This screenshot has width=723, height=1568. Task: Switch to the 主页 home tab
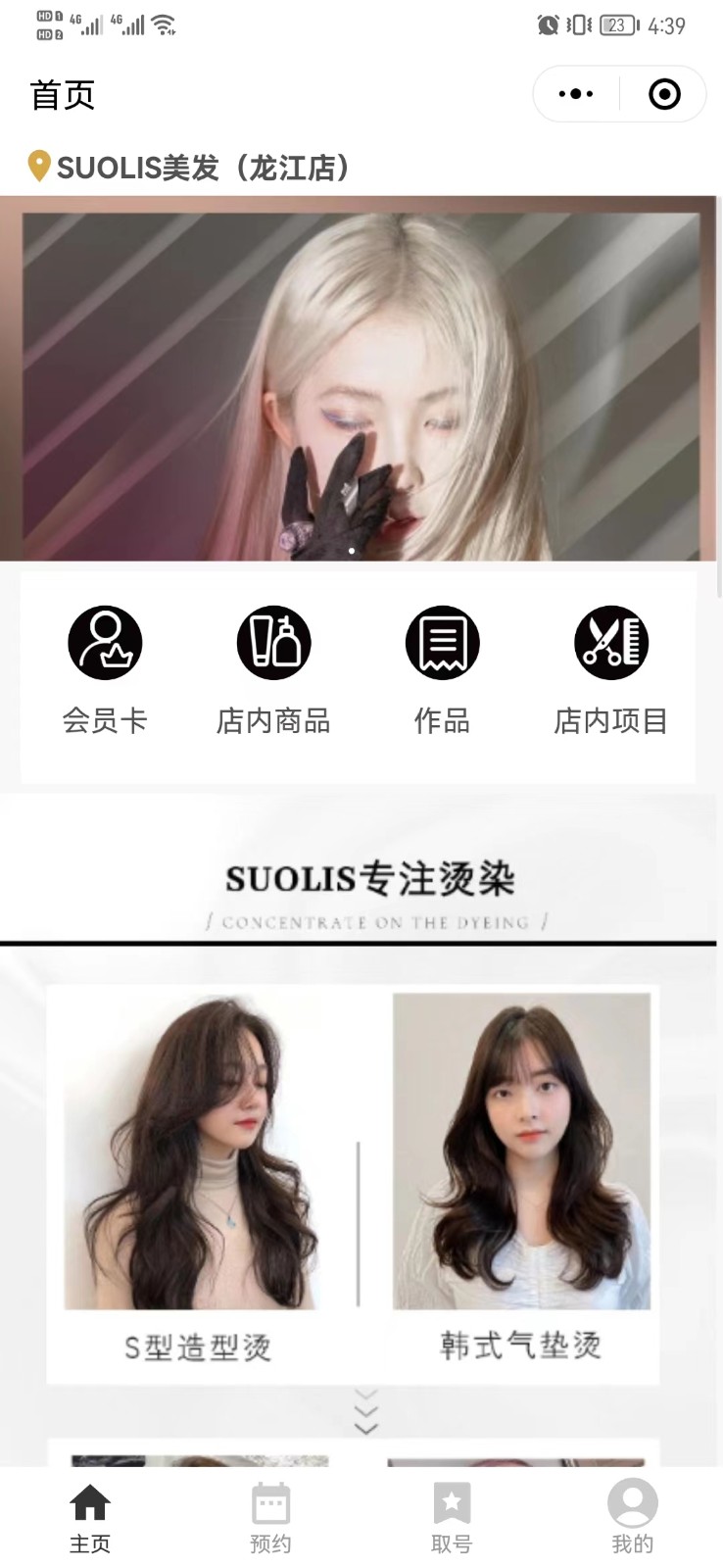[x=90, y=1518]
